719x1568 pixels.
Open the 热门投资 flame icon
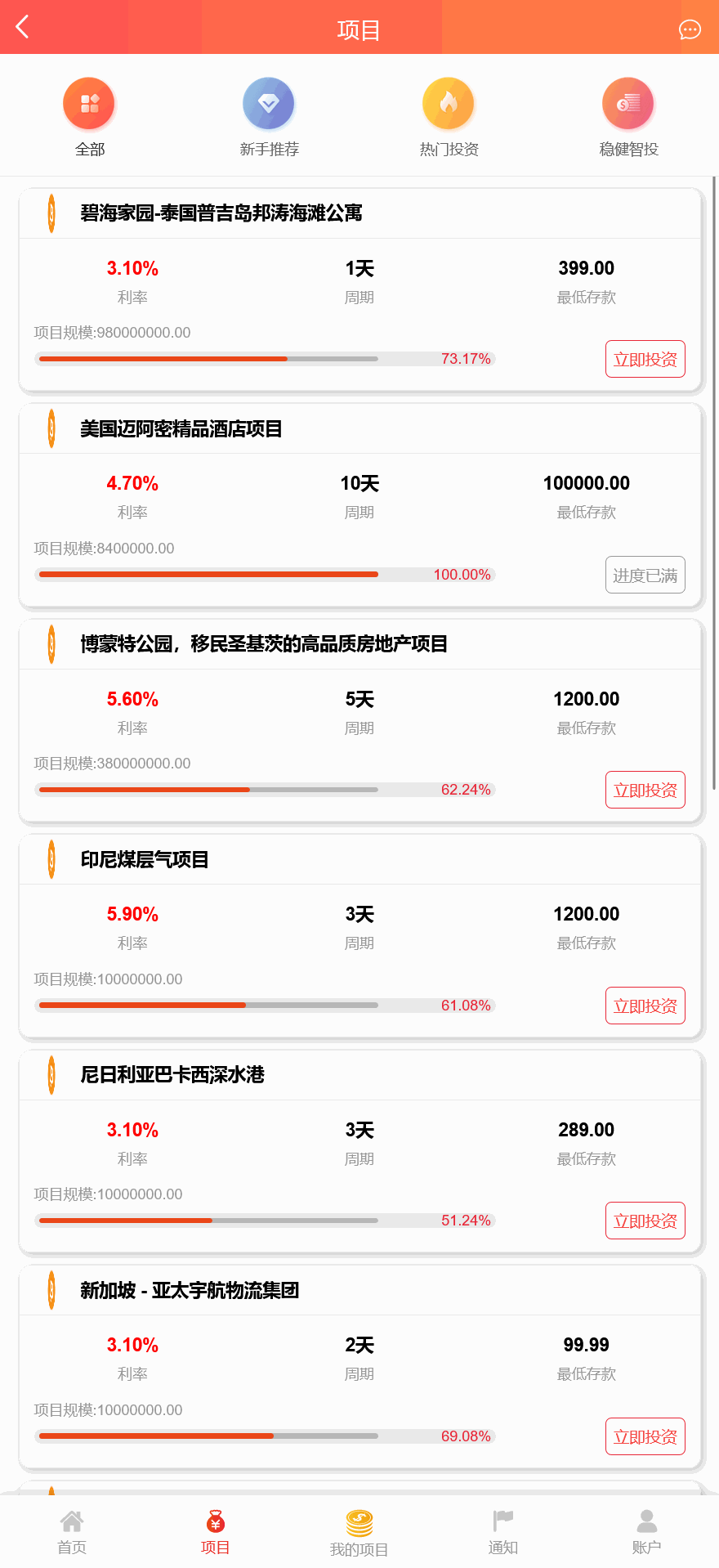tap(448, 103)
